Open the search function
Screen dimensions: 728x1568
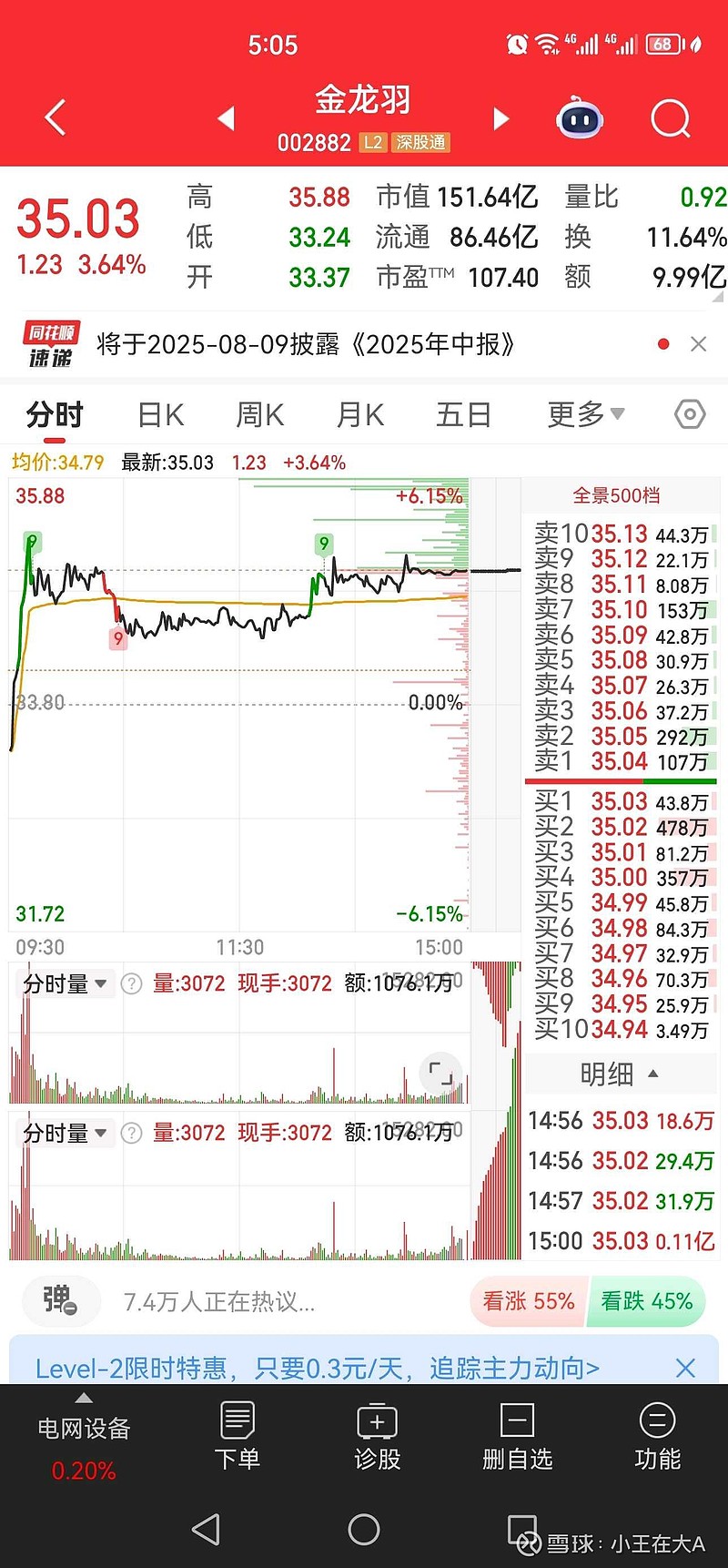tap(670, 118)
